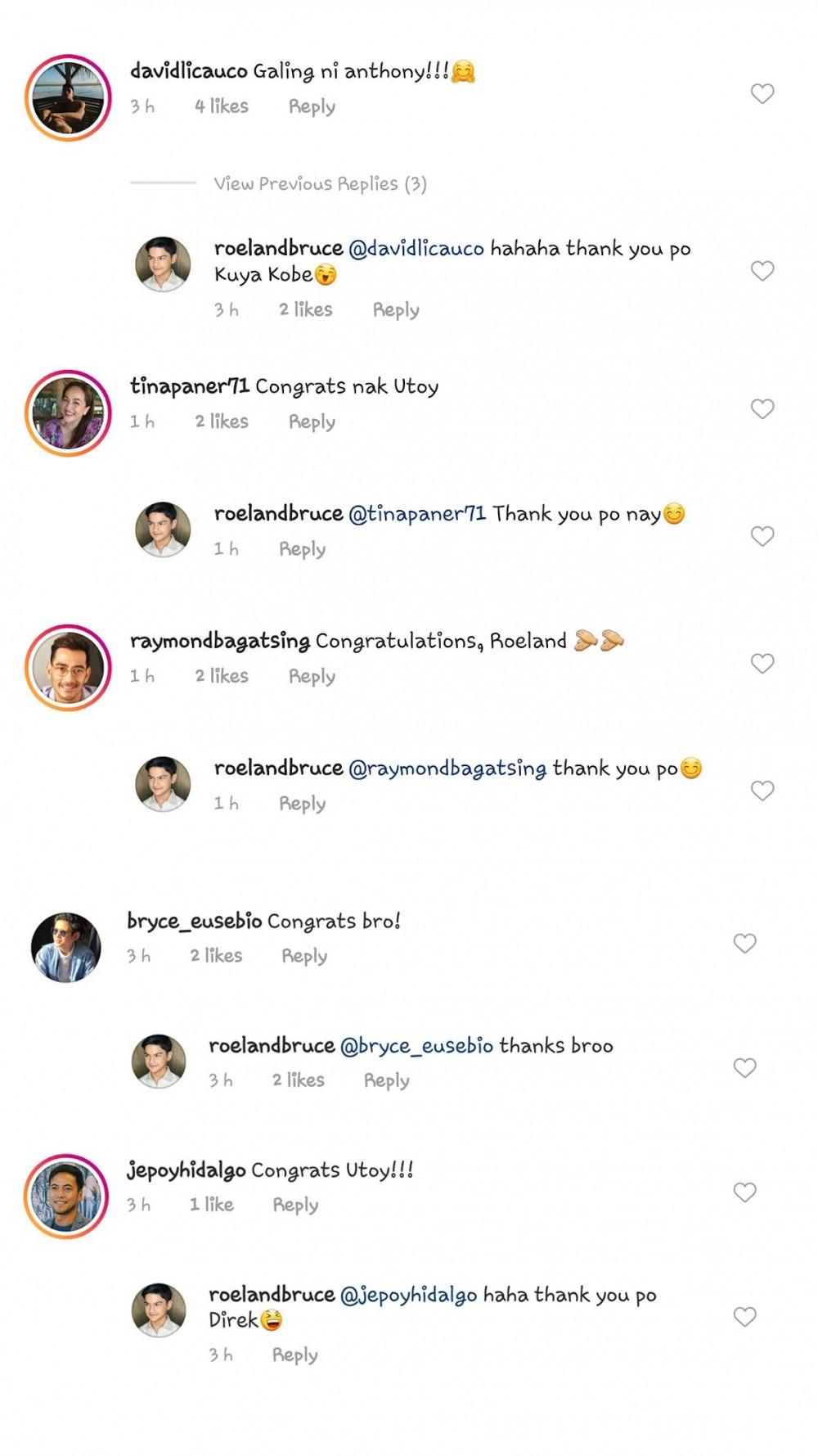This screenshot has width=818, height=1456.
Task: Open the @tinapaner71 mention link
Action: 417,514
